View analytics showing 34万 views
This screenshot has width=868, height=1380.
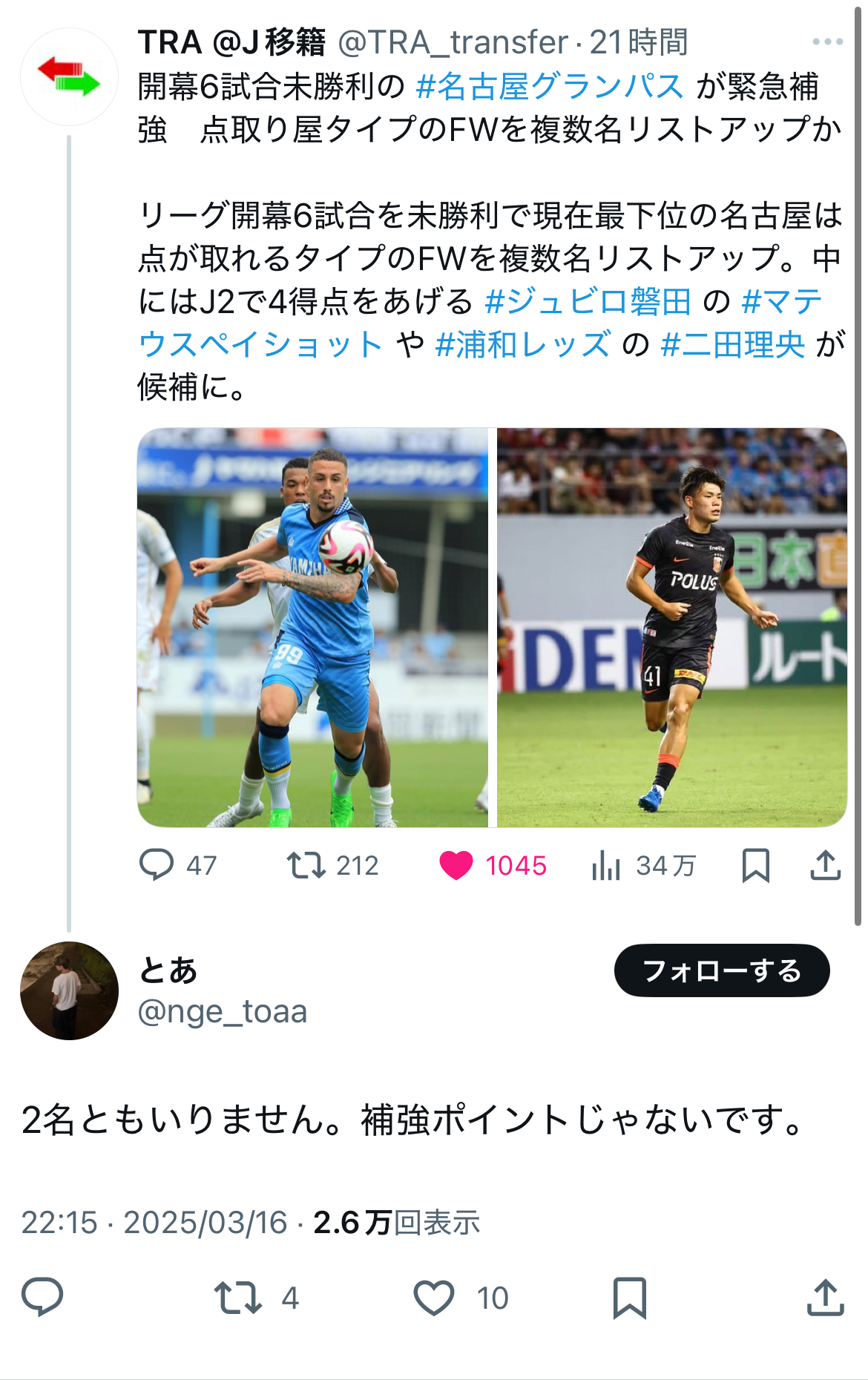[x=607, y=865]
